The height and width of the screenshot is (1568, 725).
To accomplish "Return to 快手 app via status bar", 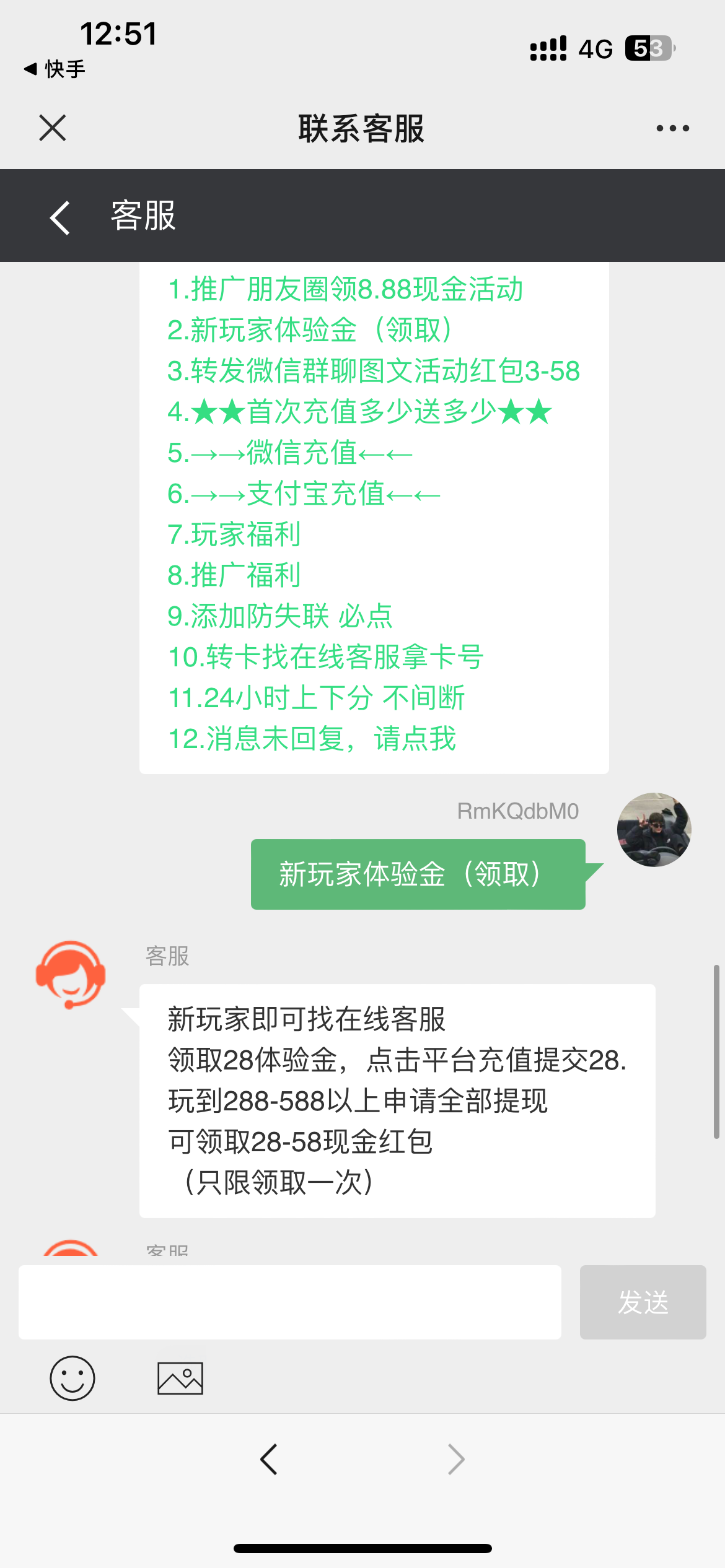I will [55, 69].
